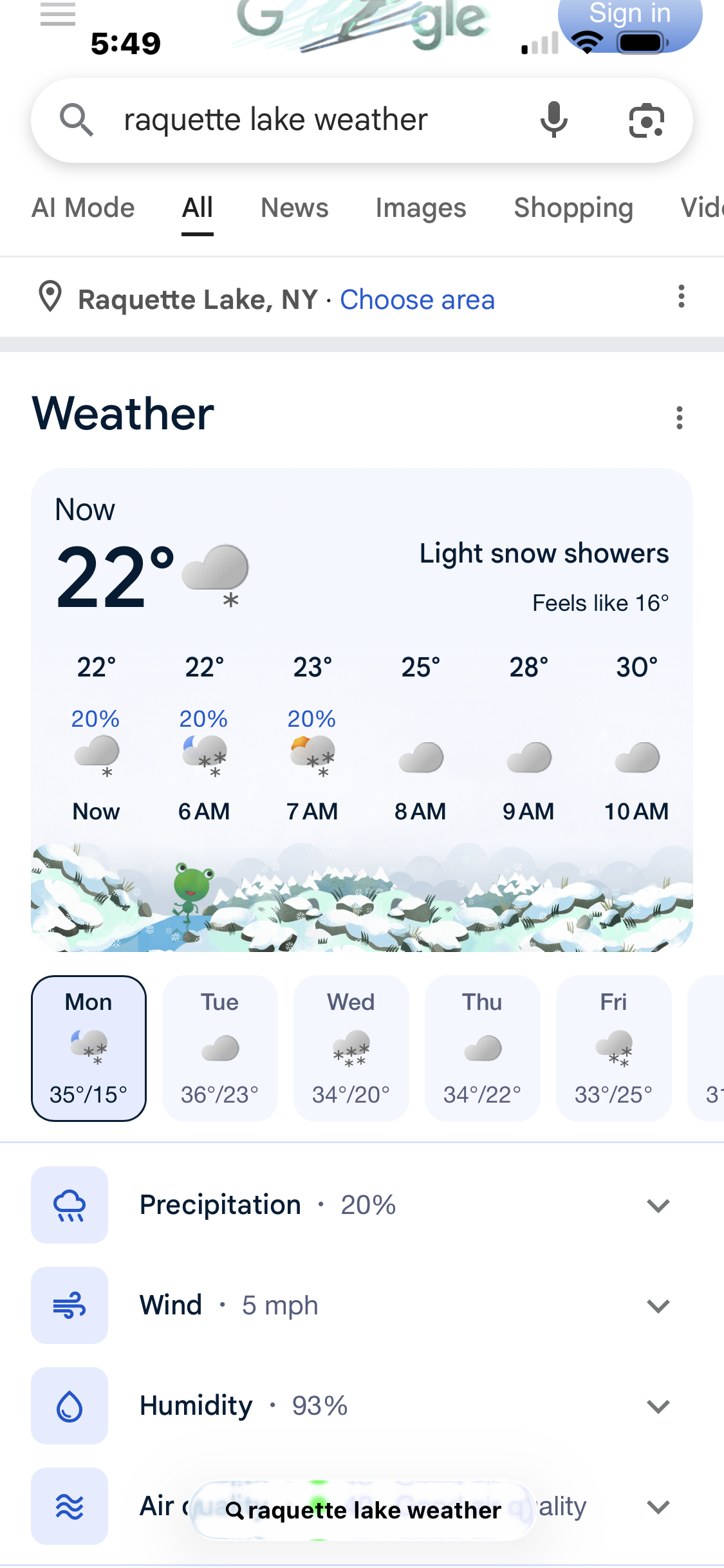This screenshot has width=724, height=1568.
Task: Select Wednesday's forecast card
Action: [351, 1049]
